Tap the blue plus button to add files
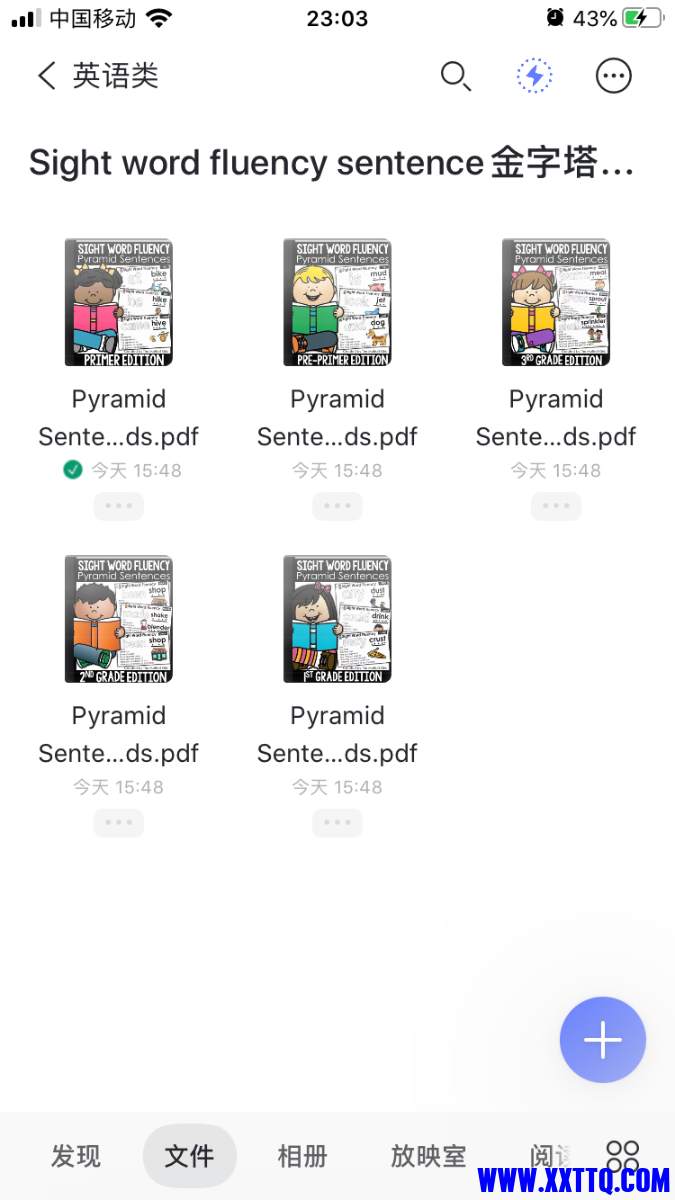 (602, 1040)
